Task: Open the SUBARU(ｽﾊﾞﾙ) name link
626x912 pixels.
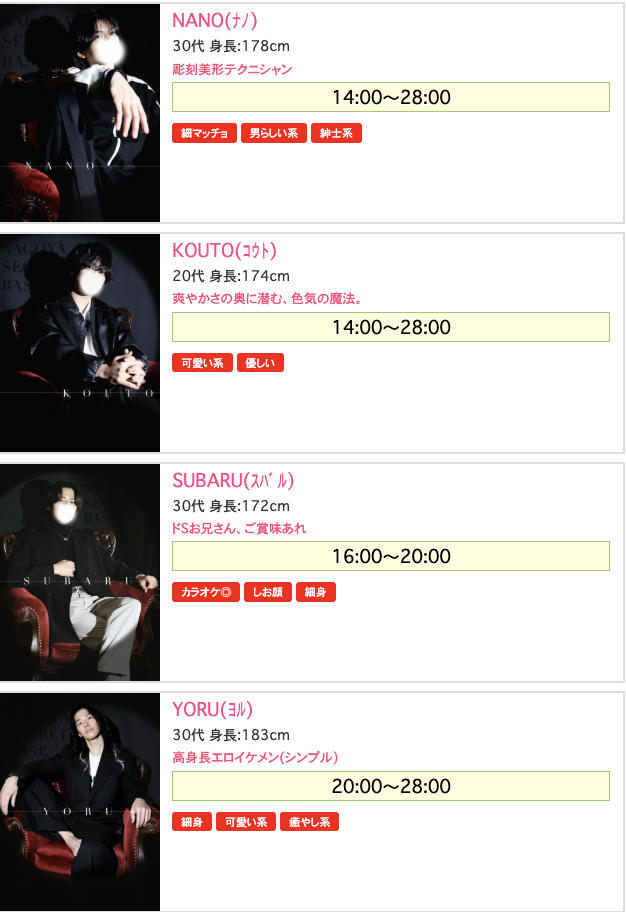Action: (x=233, y=480)
